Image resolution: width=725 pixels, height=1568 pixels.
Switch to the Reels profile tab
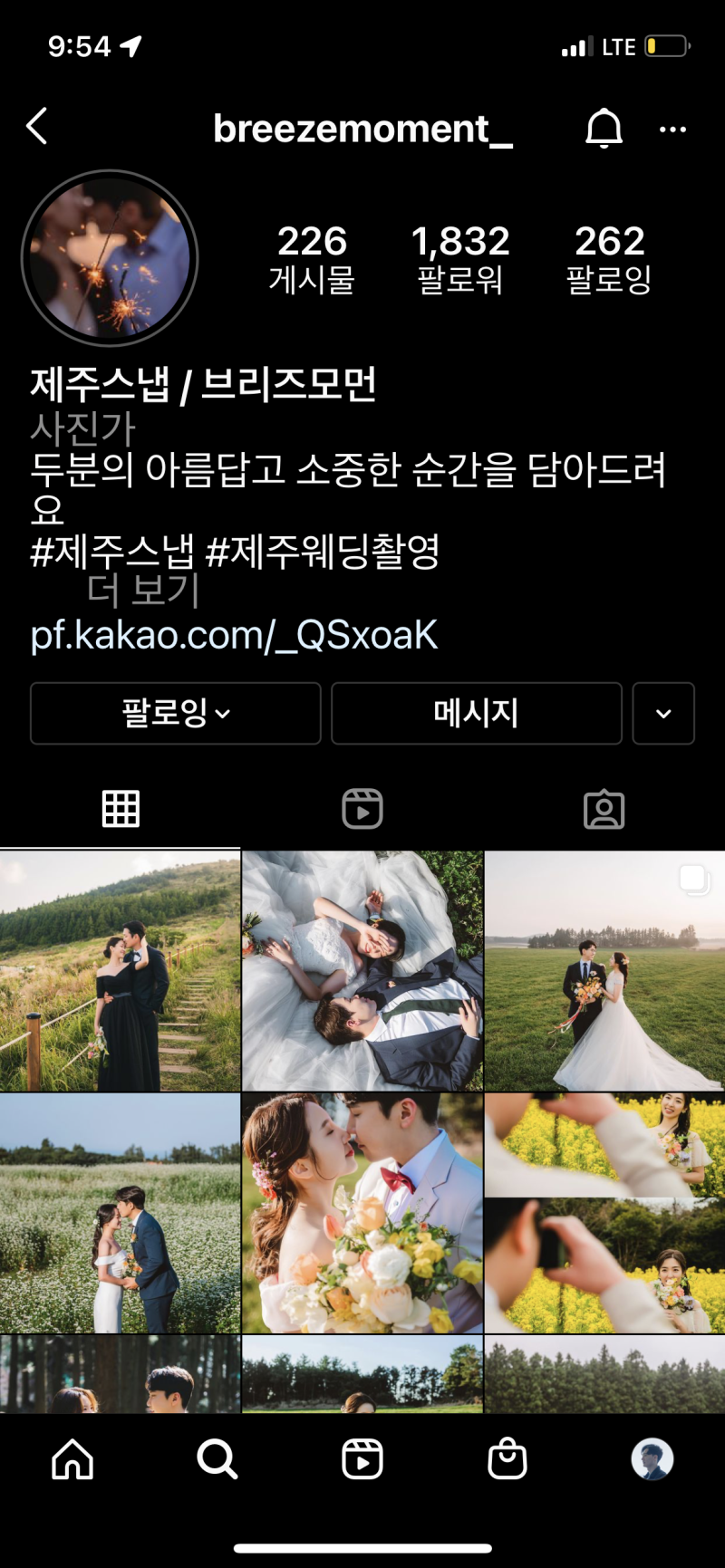point(362,809)
